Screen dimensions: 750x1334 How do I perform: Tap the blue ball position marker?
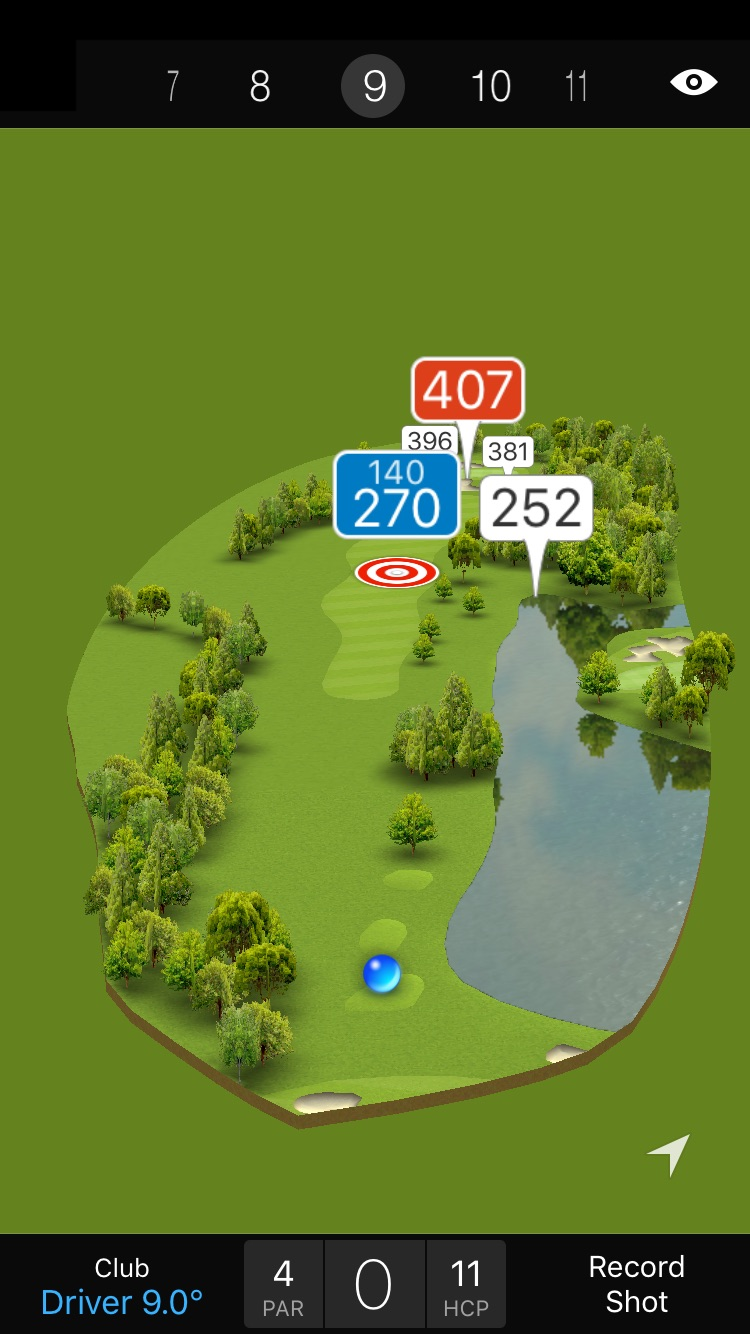[x=382, y=973]
